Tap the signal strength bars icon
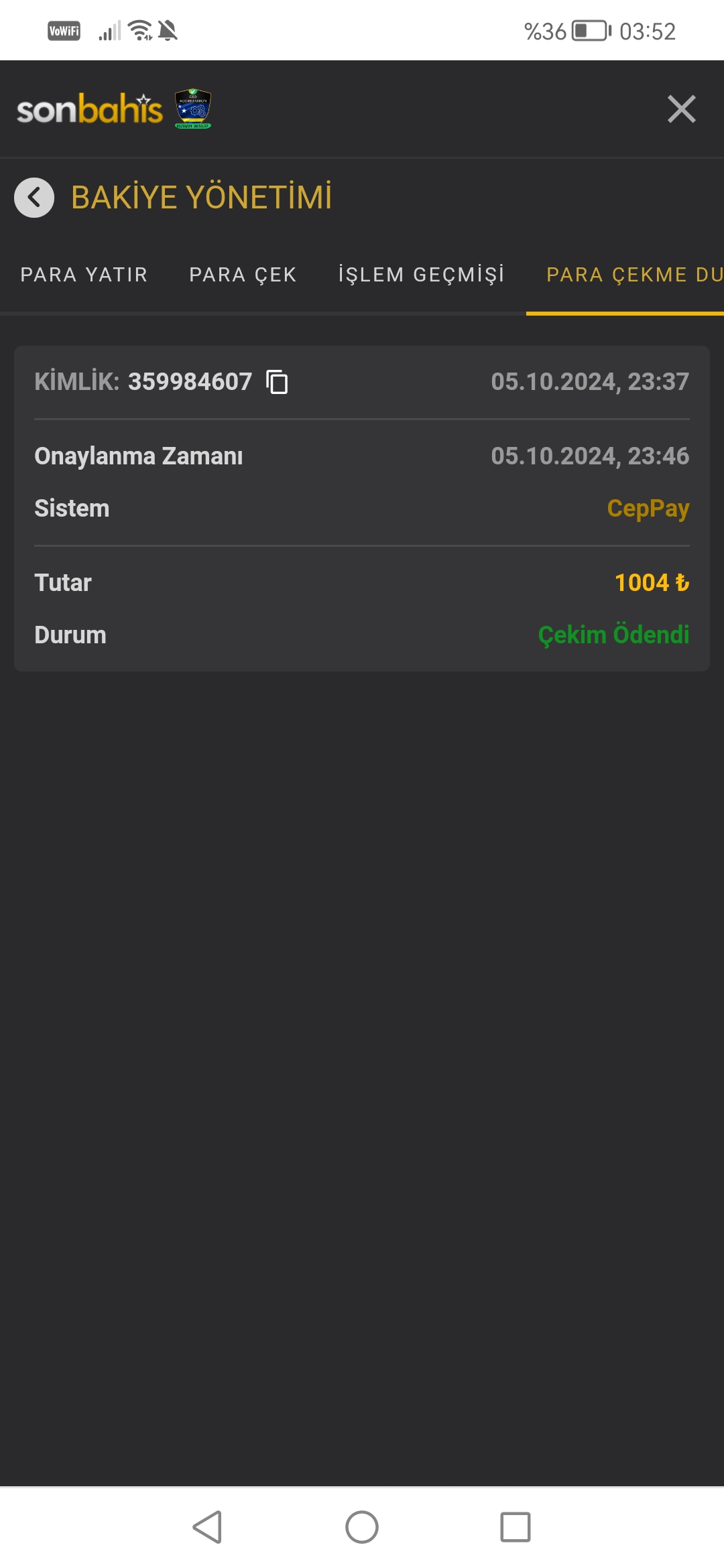The image size is (724, 1568). tap(109, 29)
